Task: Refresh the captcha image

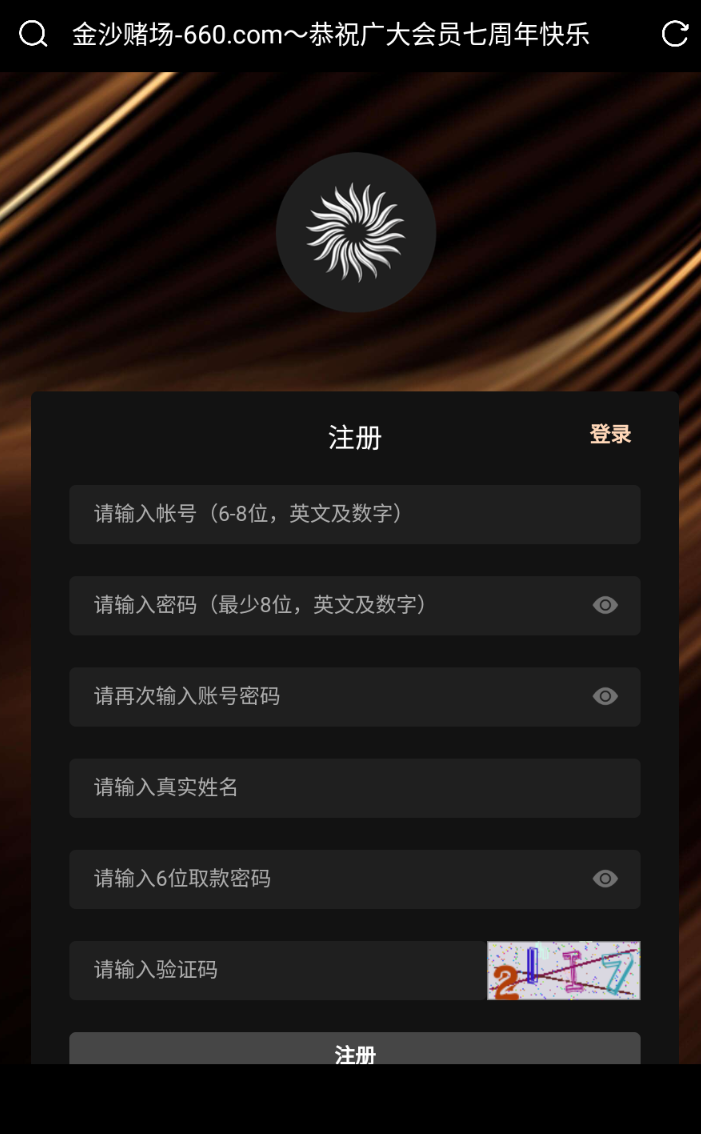Action: coord(564,970)
